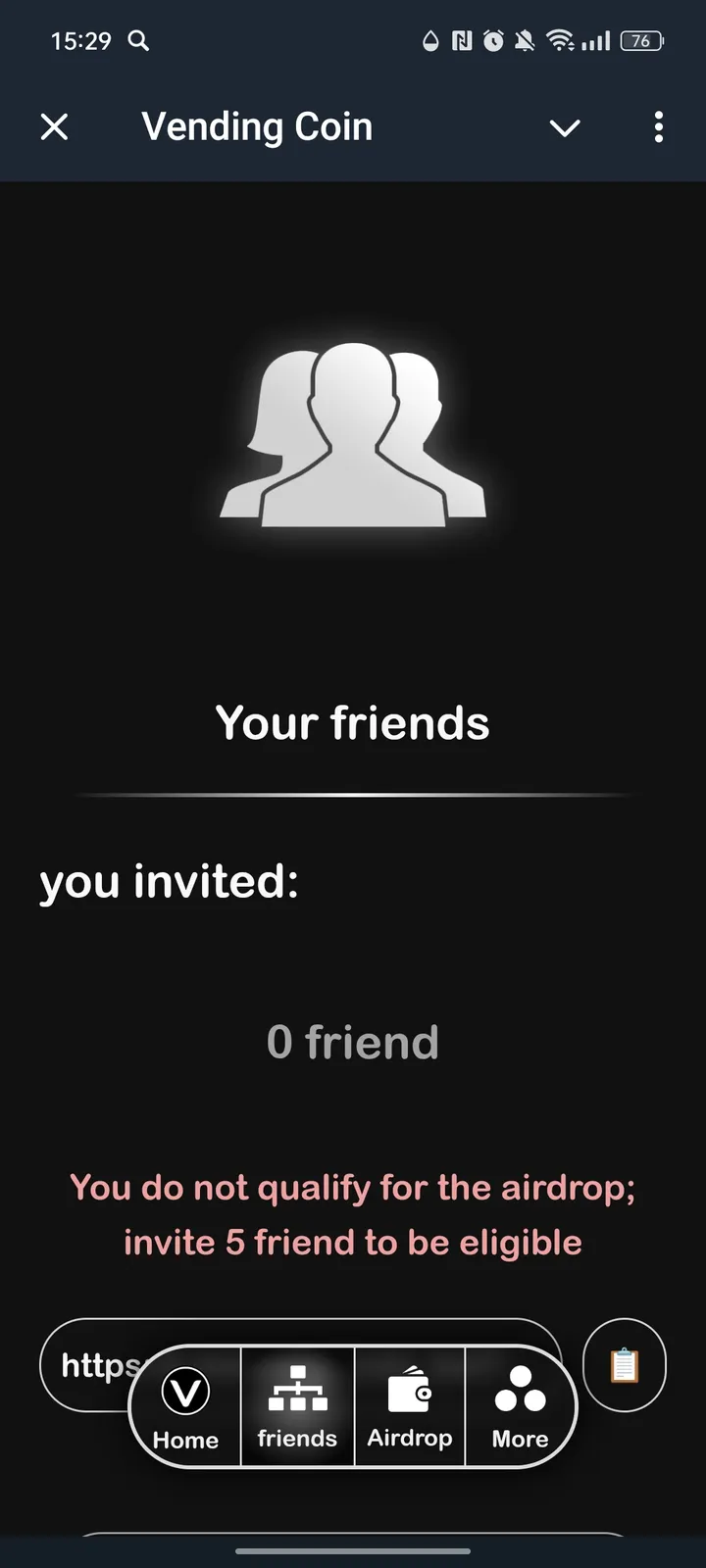
Task: Tap the water drop status icon
Action: point(429,40)
